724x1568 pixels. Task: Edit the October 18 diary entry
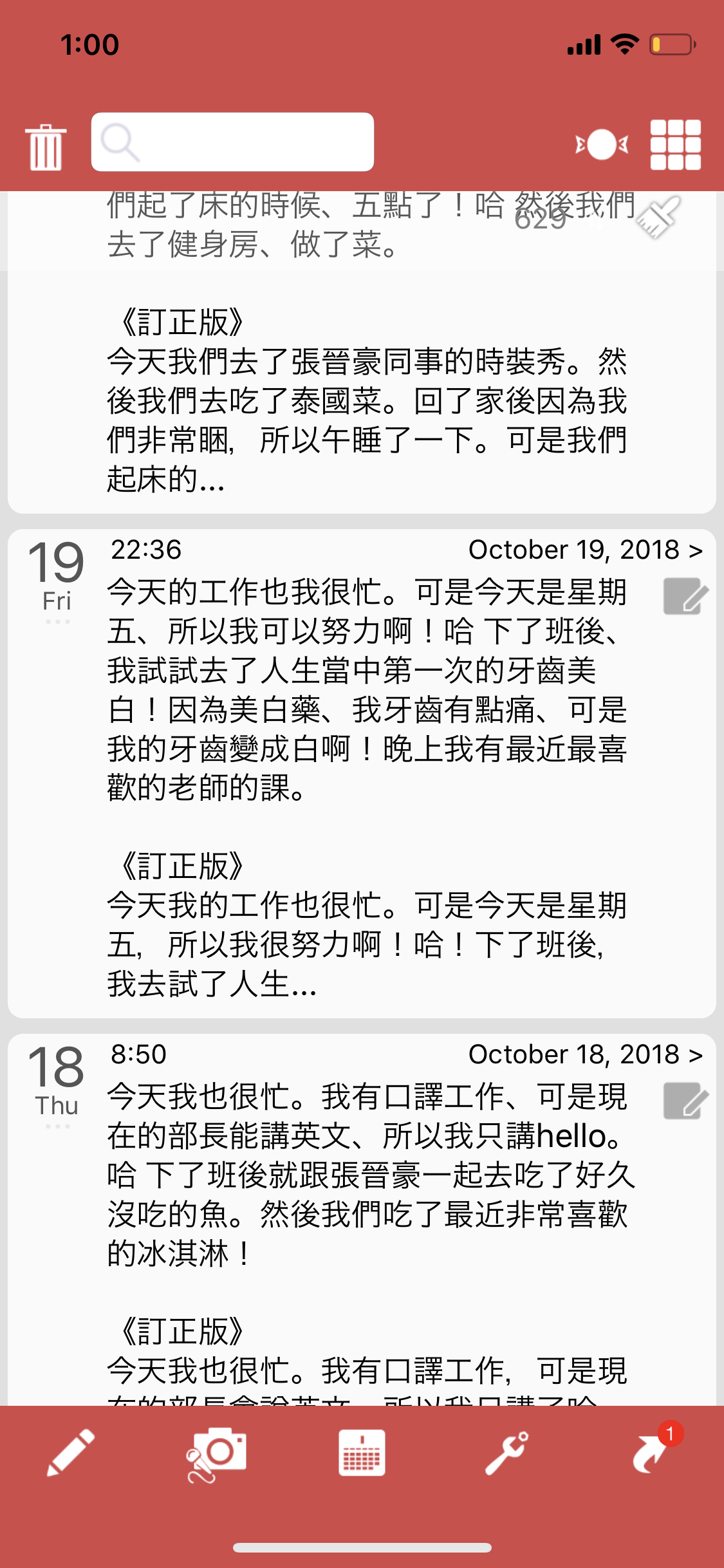(x=685, y=1101)
